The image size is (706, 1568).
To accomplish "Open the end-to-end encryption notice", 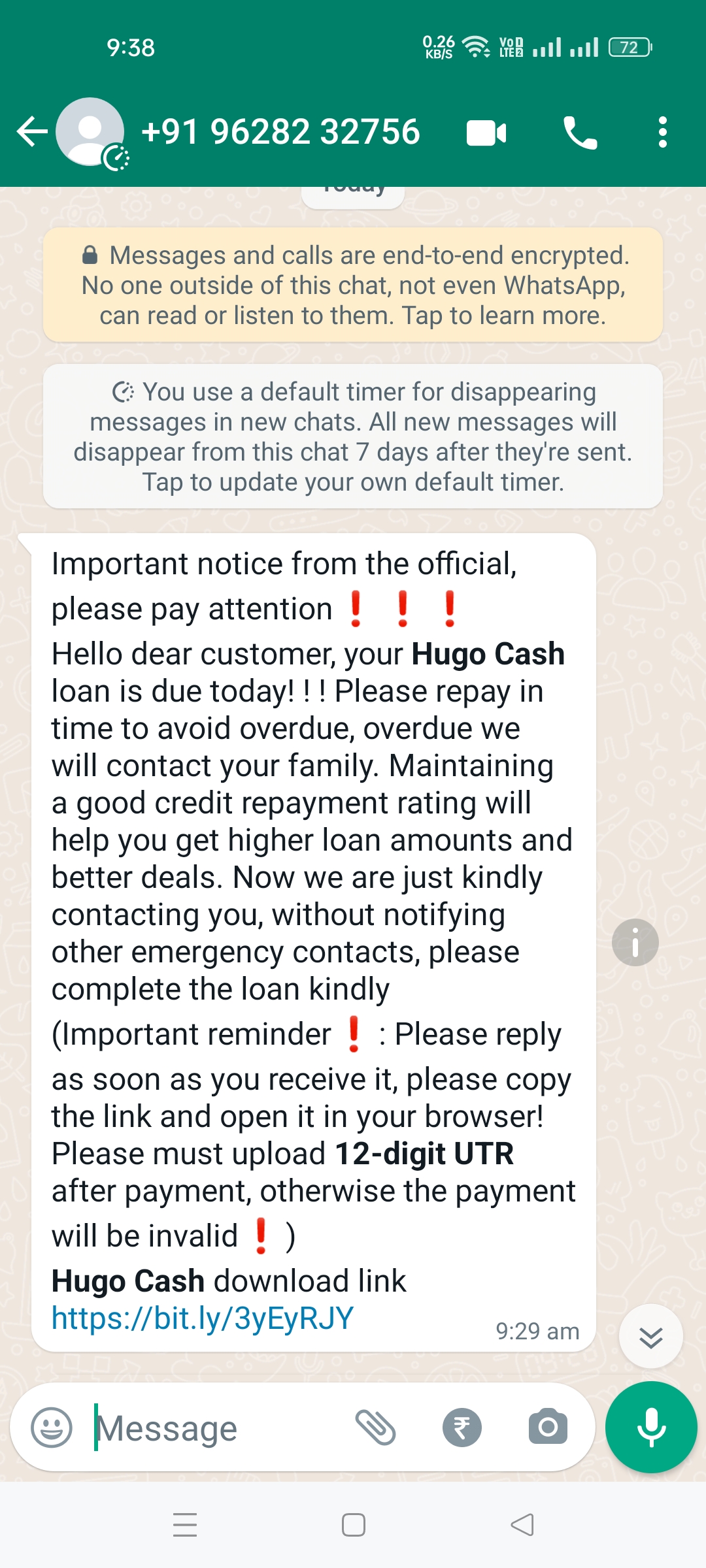I will (x=353, y=285).
